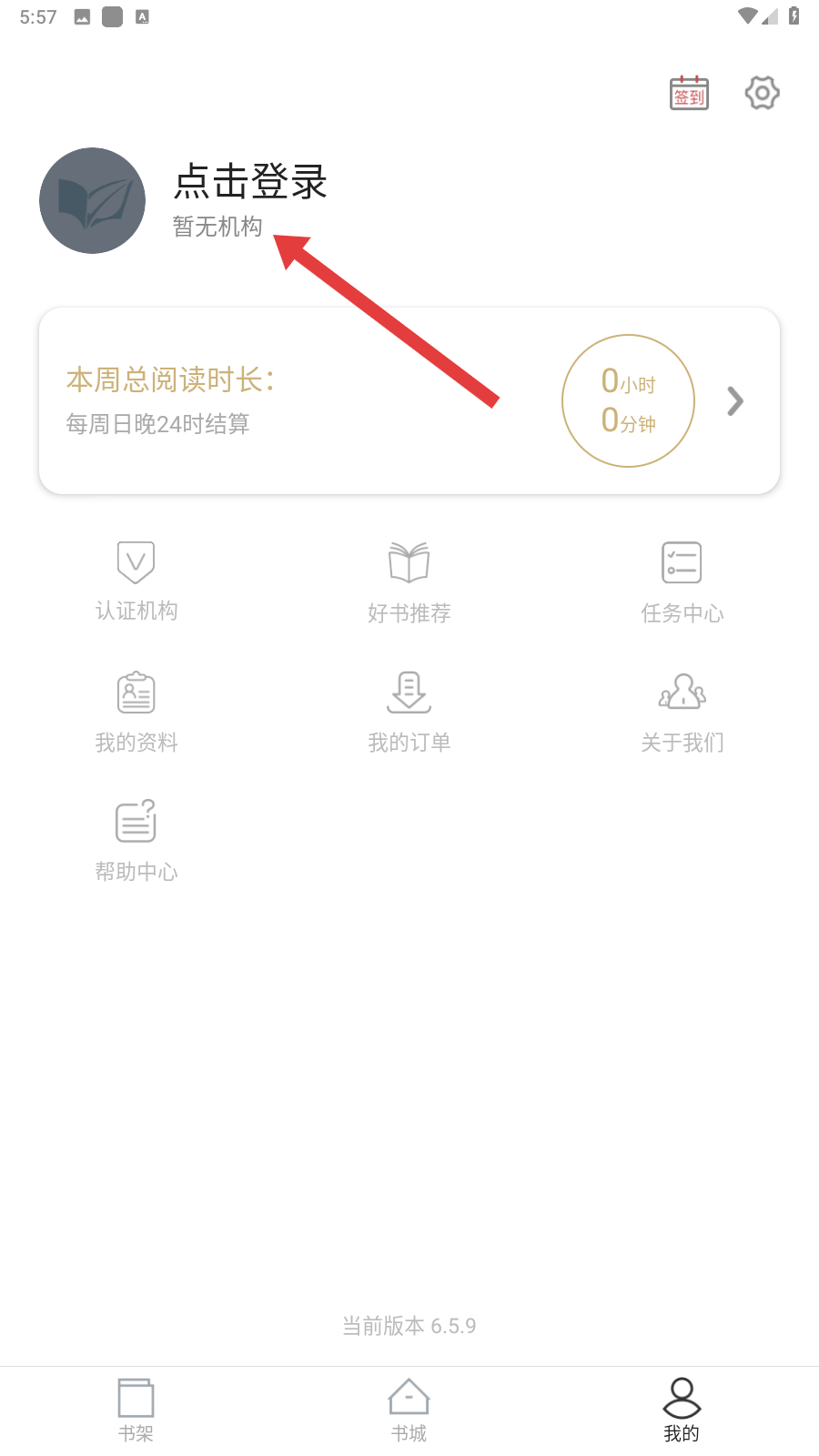Tap 点击登录 to log in
Viewport: 819px width, 1456px height.
tap(250, 182)
